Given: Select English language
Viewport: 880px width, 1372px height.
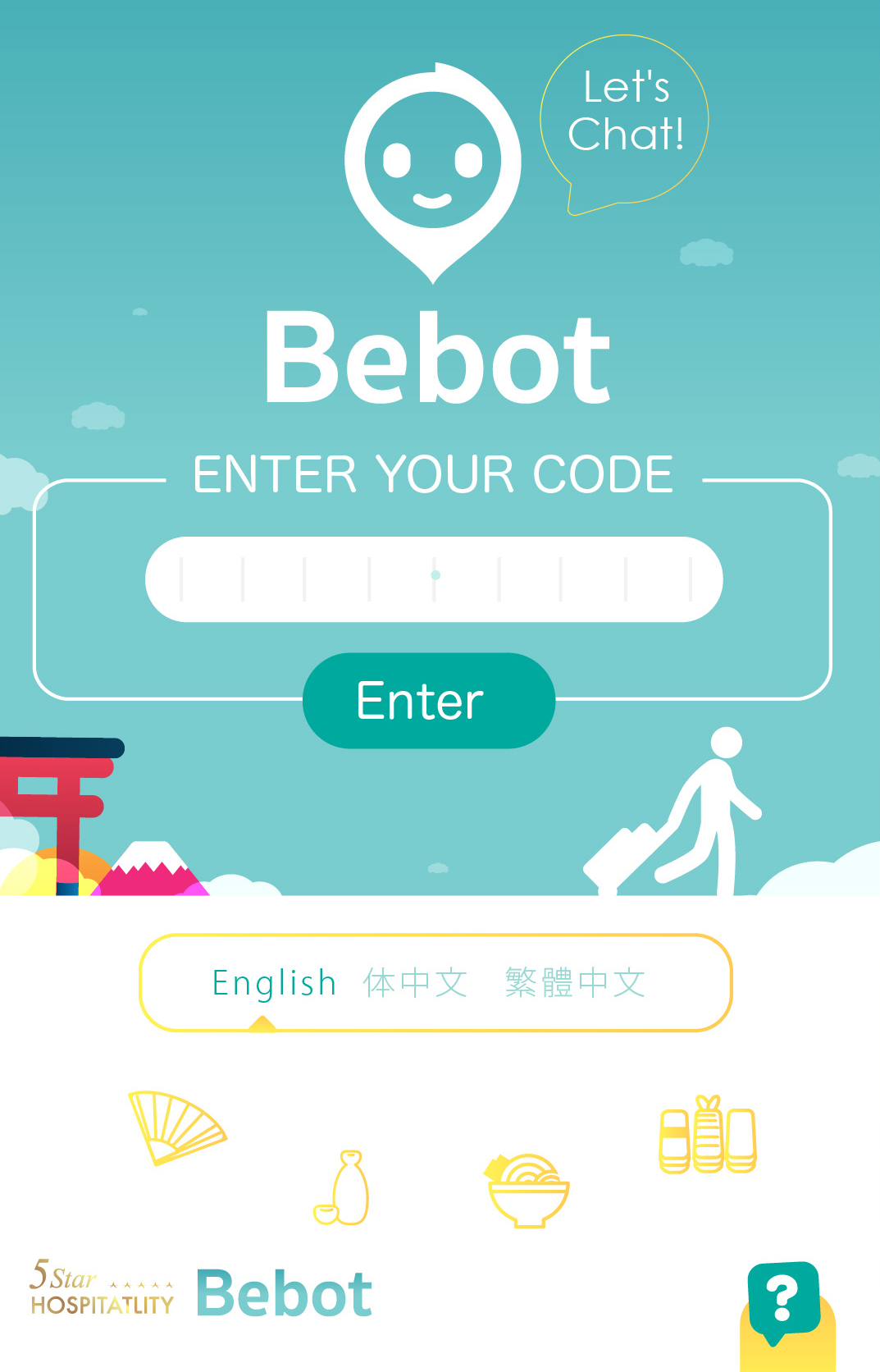Looking at the screenshot, I should pyautogui.click(x=274, y=982).
